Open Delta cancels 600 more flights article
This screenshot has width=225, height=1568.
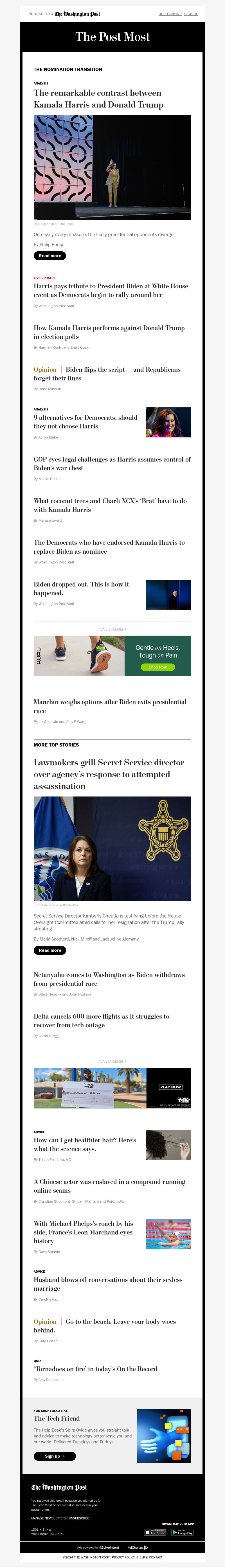(101, 1020)
